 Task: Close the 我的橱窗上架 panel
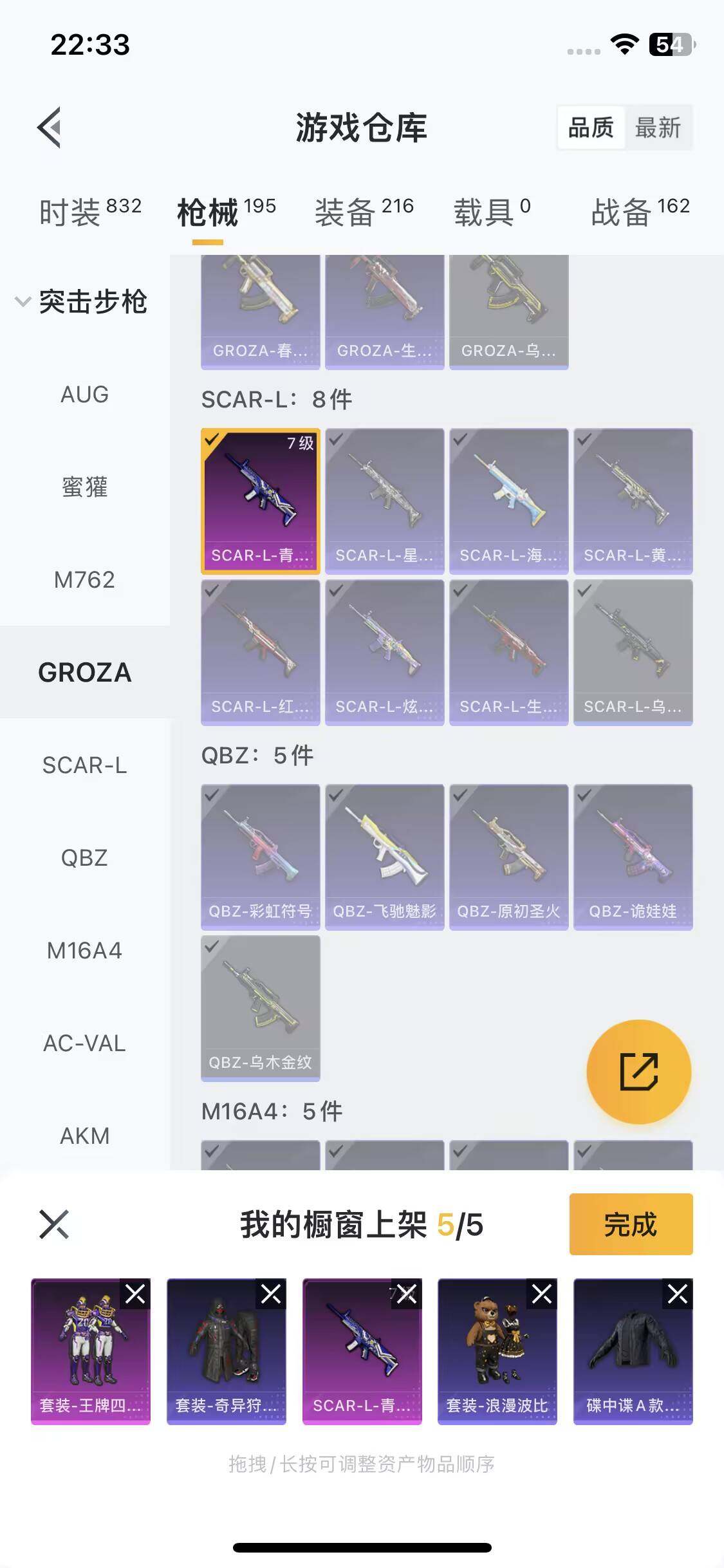[54, 1224]
